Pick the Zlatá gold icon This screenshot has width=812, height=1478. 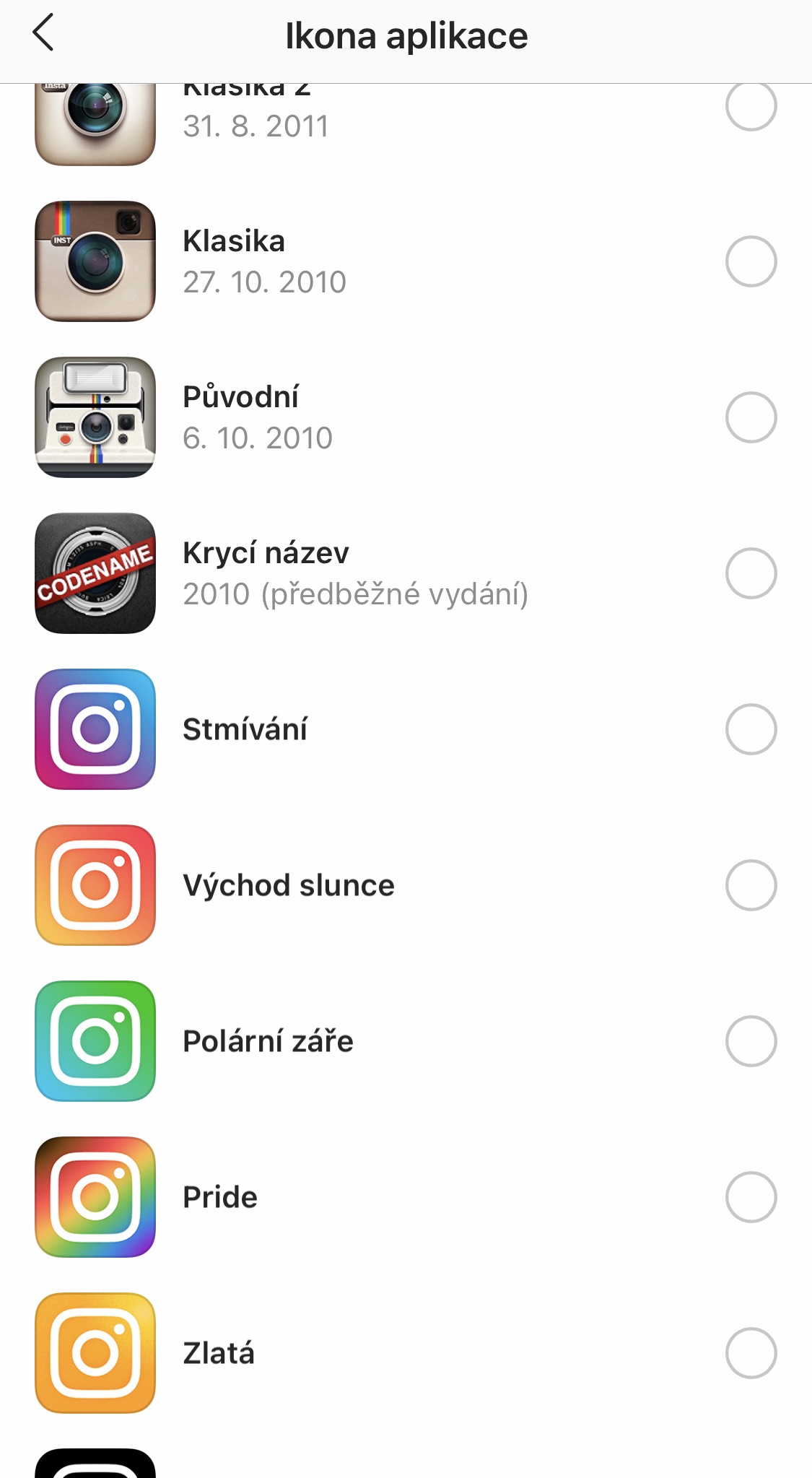click(x=751, y=1353)
